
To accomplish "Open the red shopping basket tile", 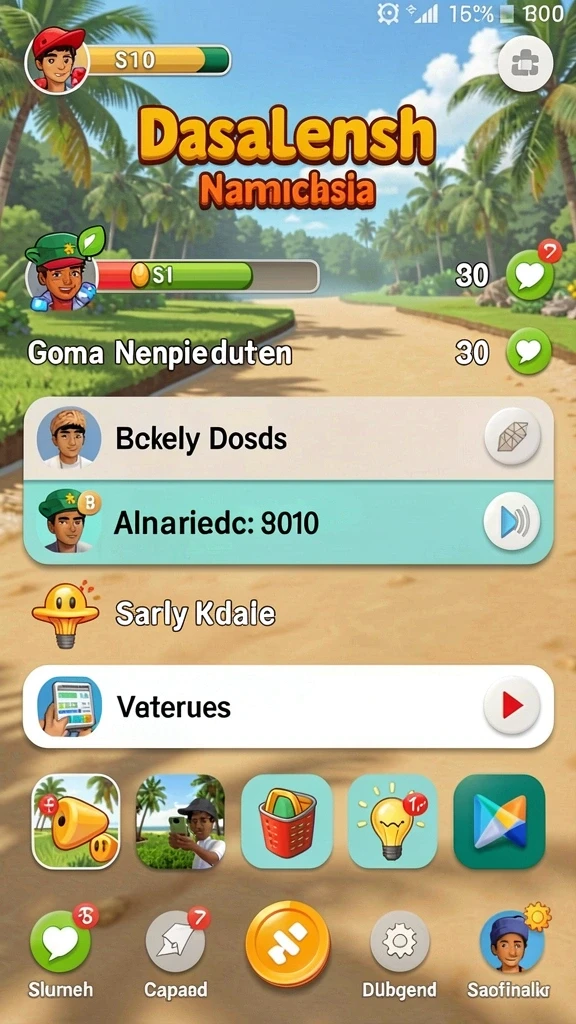I will click(287, 822).
